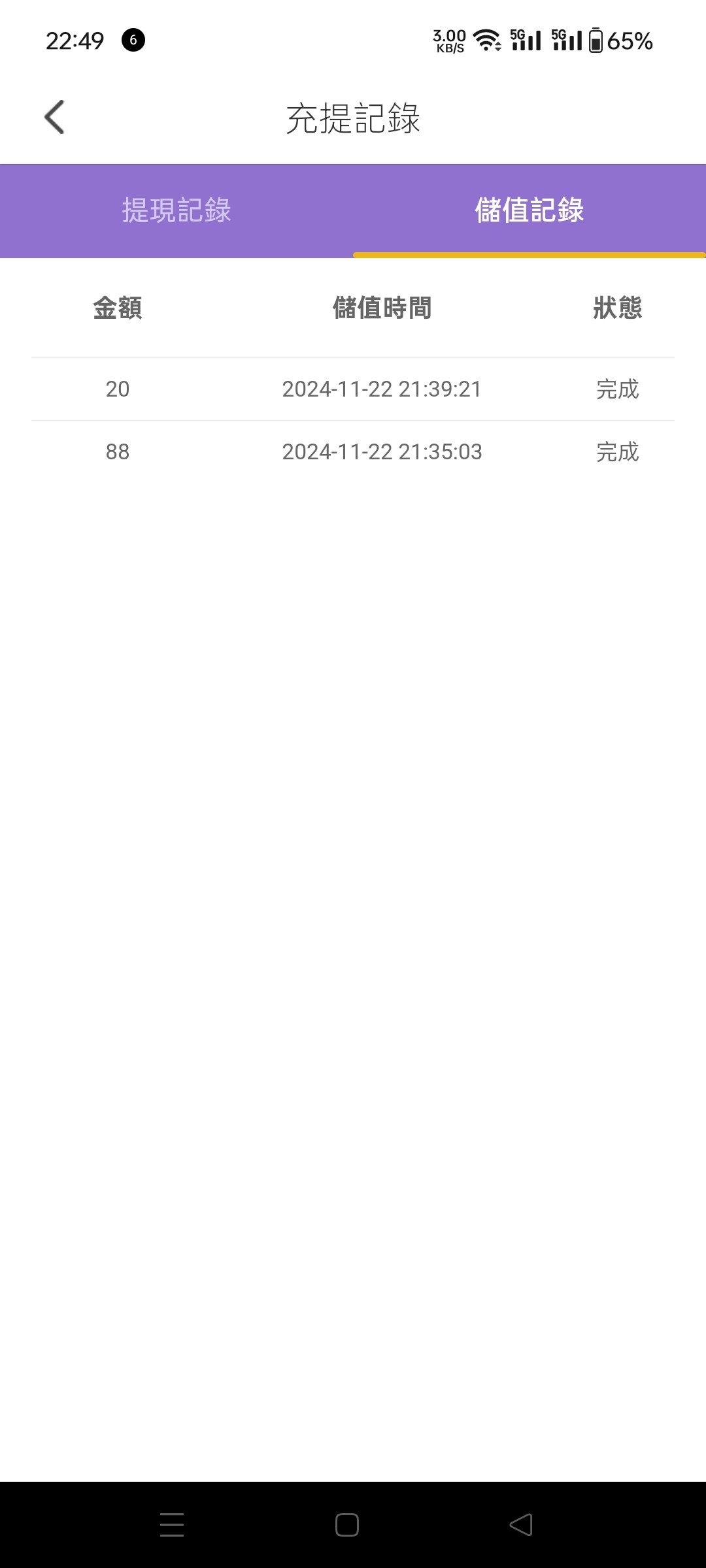Tap the system back triangle button
Viewport: 706px width, 1568px height.
click(521, 1525)
